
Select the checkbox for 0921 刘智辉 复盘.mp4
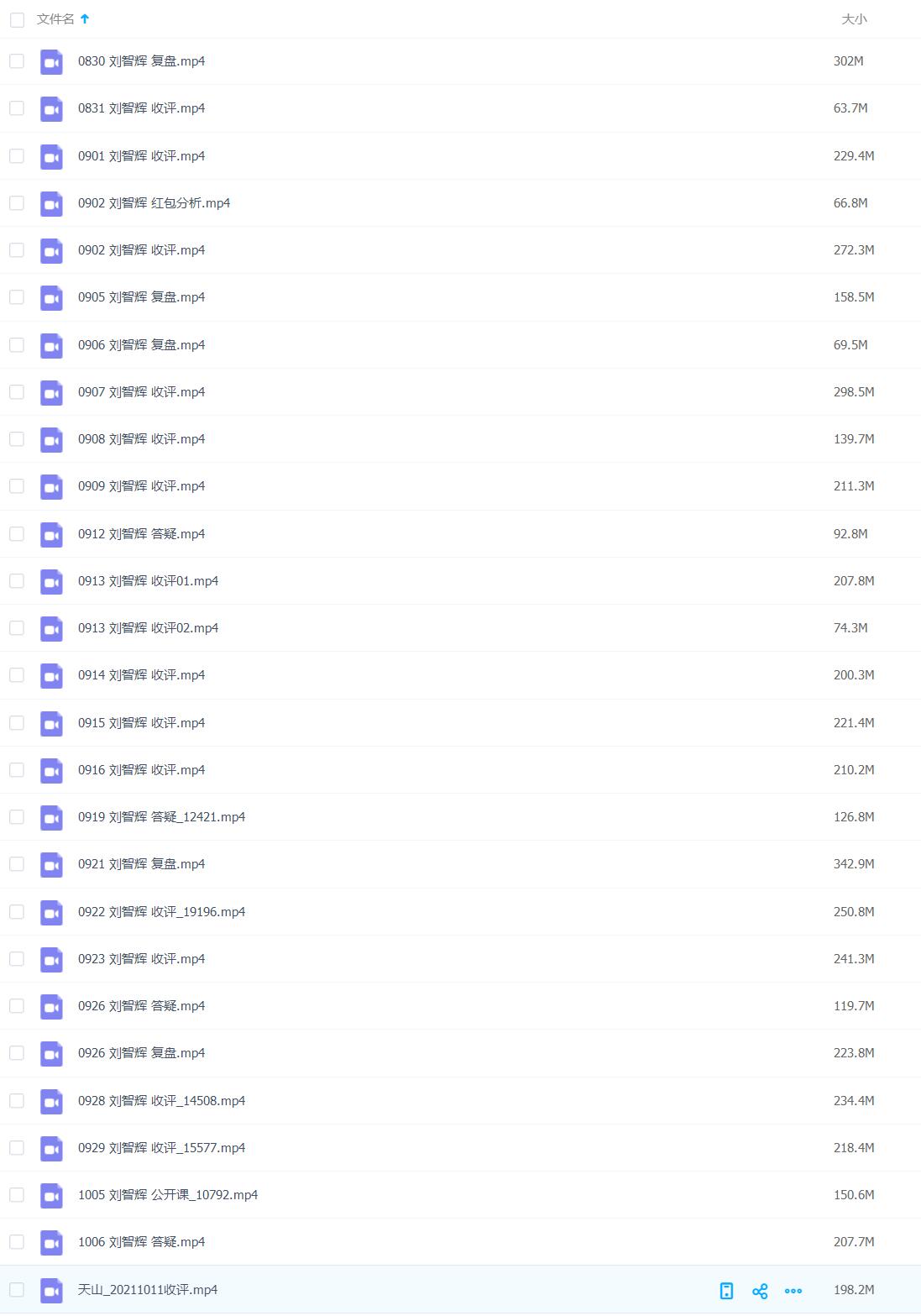17,864
